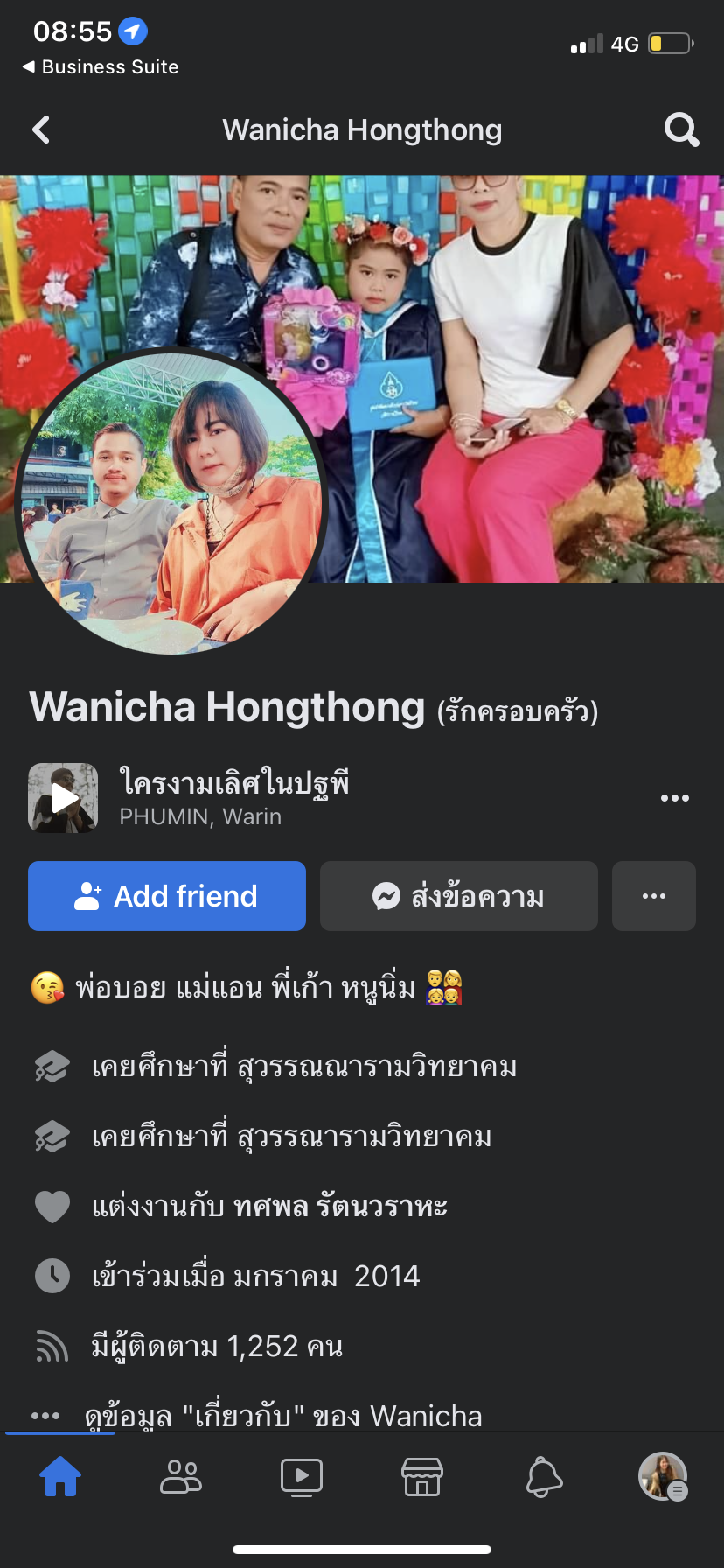724x1568 pixels.
Task: Send a message via ส่งข้อความ button
Action: click(458, 896)
